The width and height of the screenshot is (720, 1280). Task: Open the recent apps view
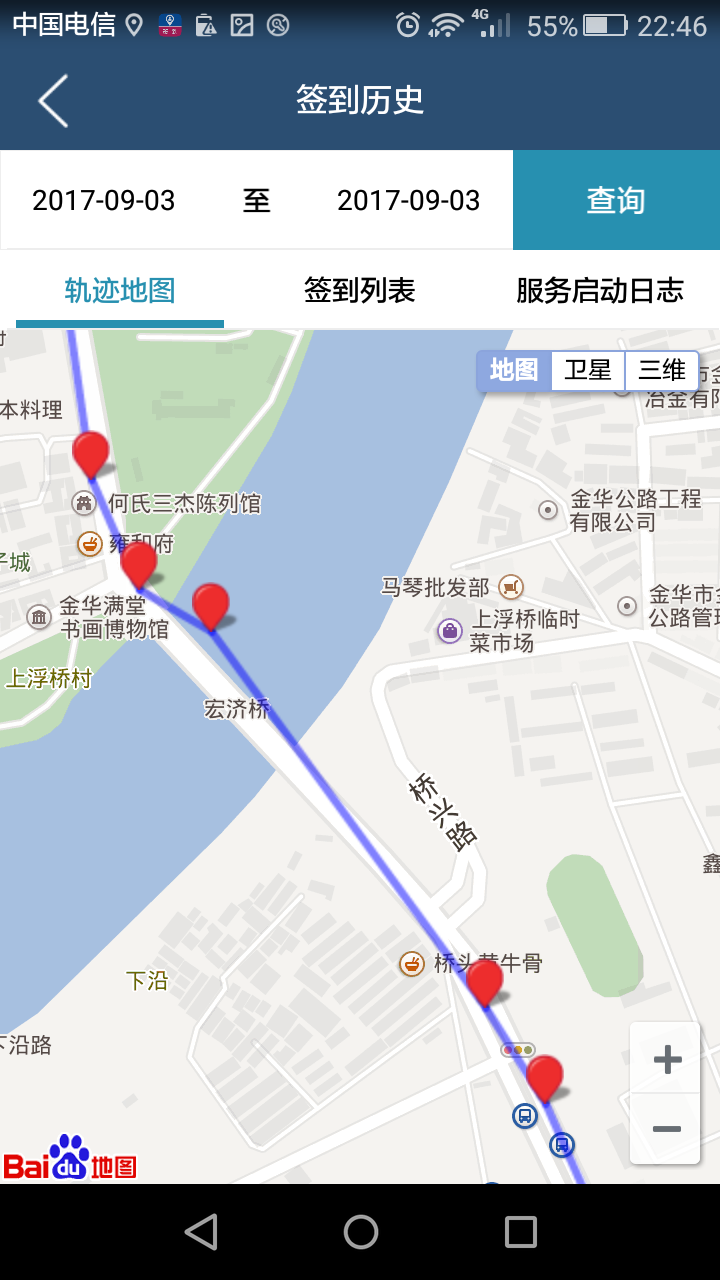pyautogui.click(x=520, y=1232)
